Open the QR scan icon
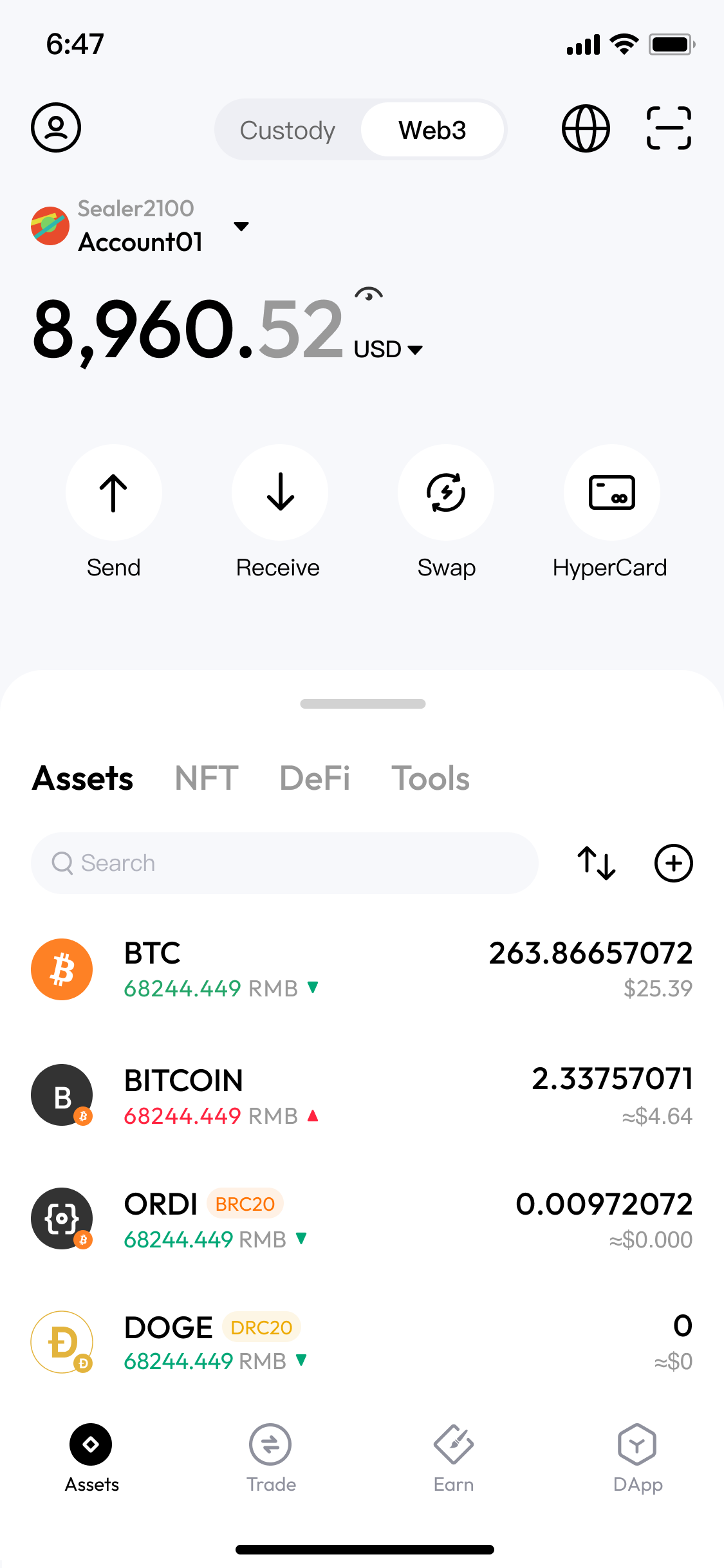 669,128
